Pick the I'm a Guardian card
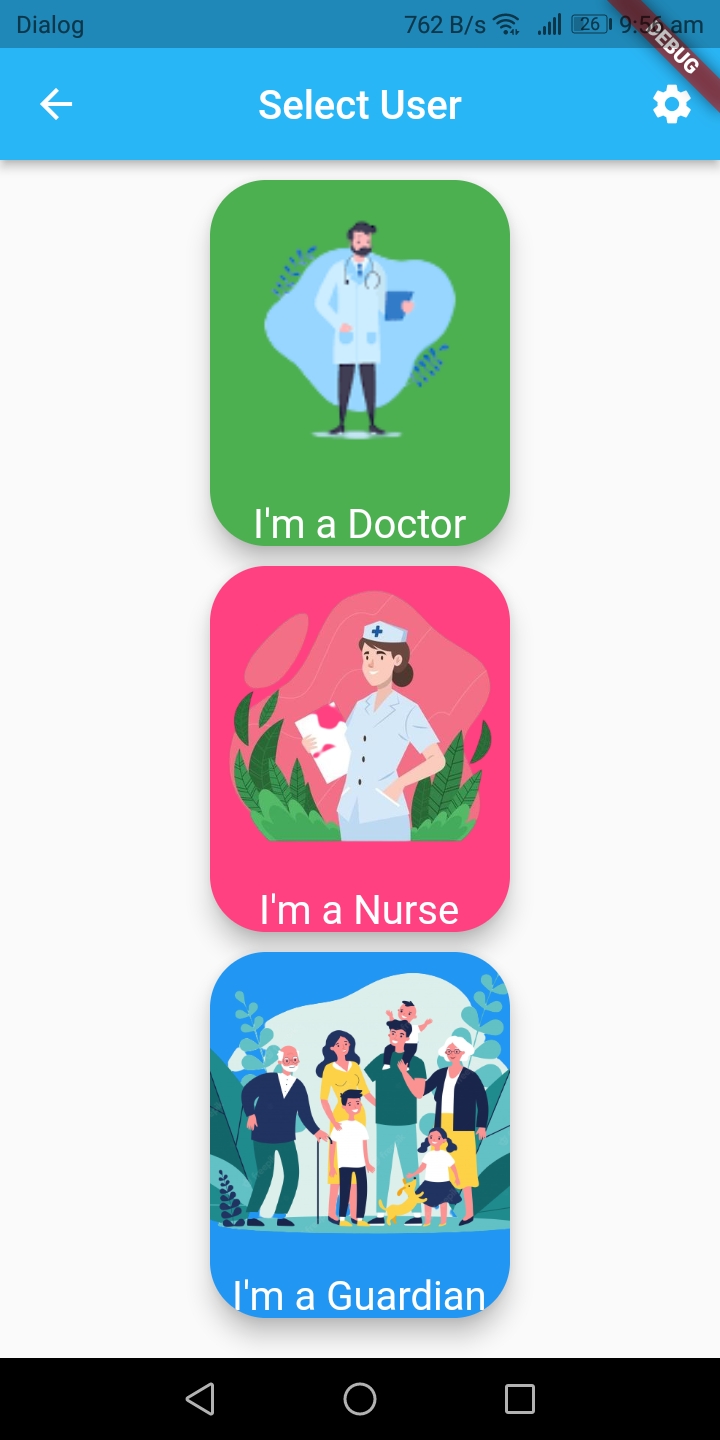The width and height of the screenshot is (720, 1440). [x=360, y=1135]
